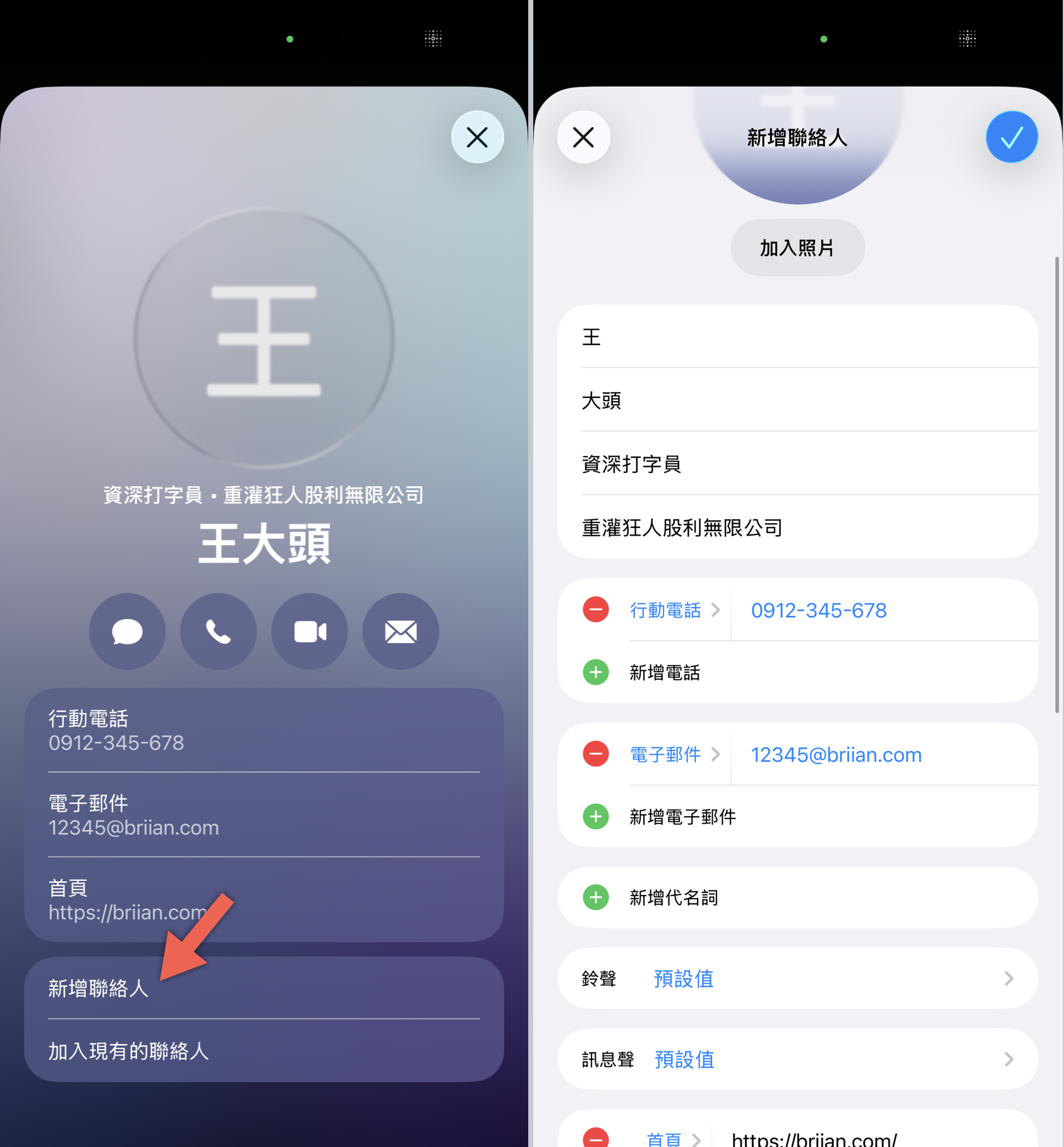Email 王大頭 using the envelope icon

[x=401, y=631]
